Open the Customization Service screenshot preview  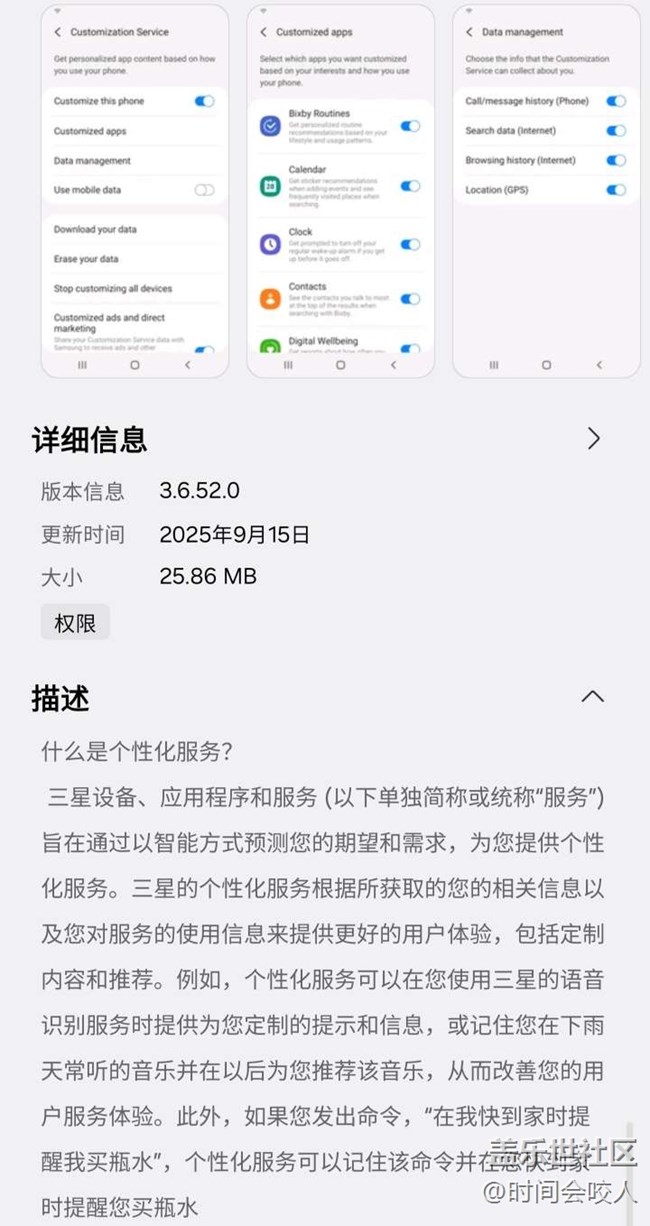point(134,190)
